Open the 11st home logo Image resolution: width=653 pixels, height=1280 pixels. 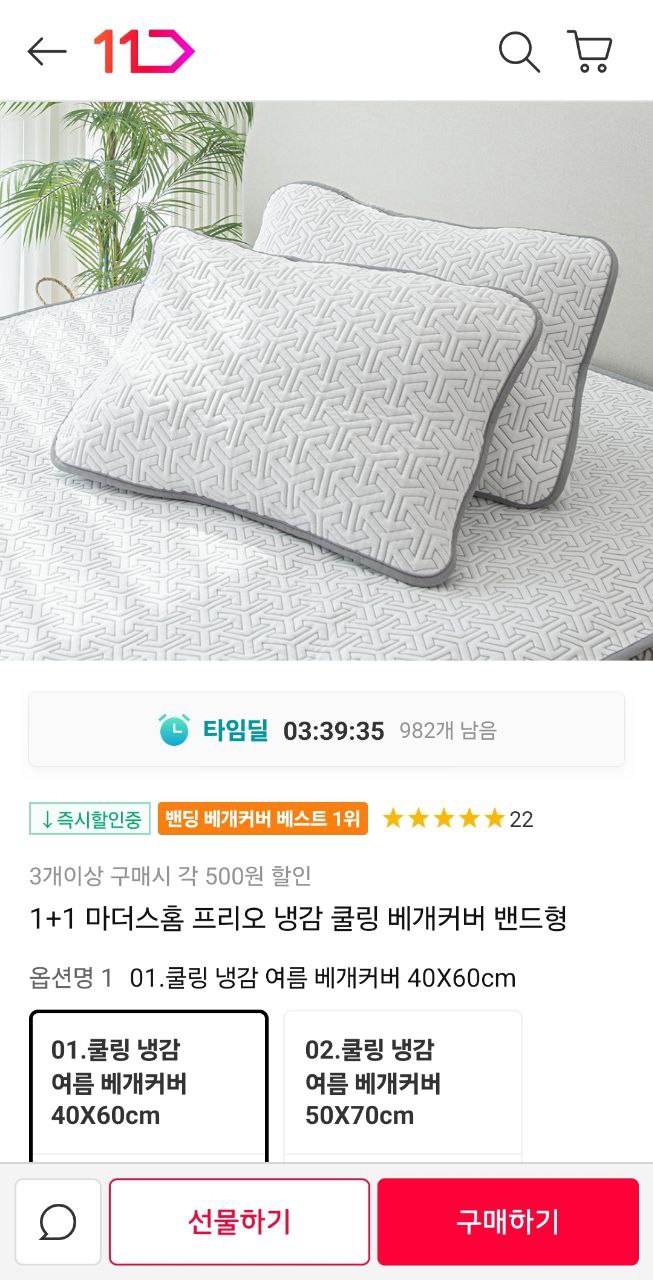(x=143, y=52)
